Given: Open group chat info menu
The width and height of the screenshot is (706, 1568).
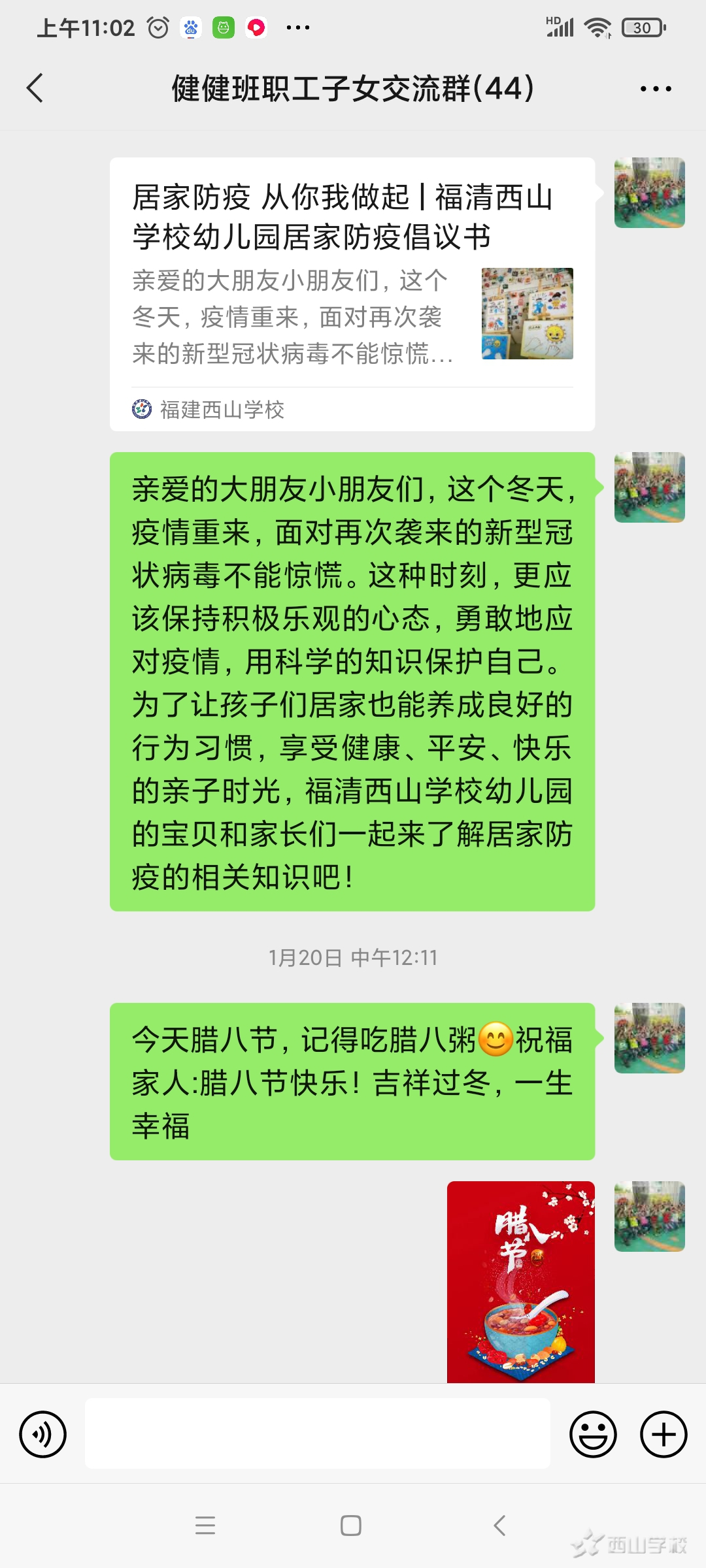Looking at the screenshot, I should (656, 89).
